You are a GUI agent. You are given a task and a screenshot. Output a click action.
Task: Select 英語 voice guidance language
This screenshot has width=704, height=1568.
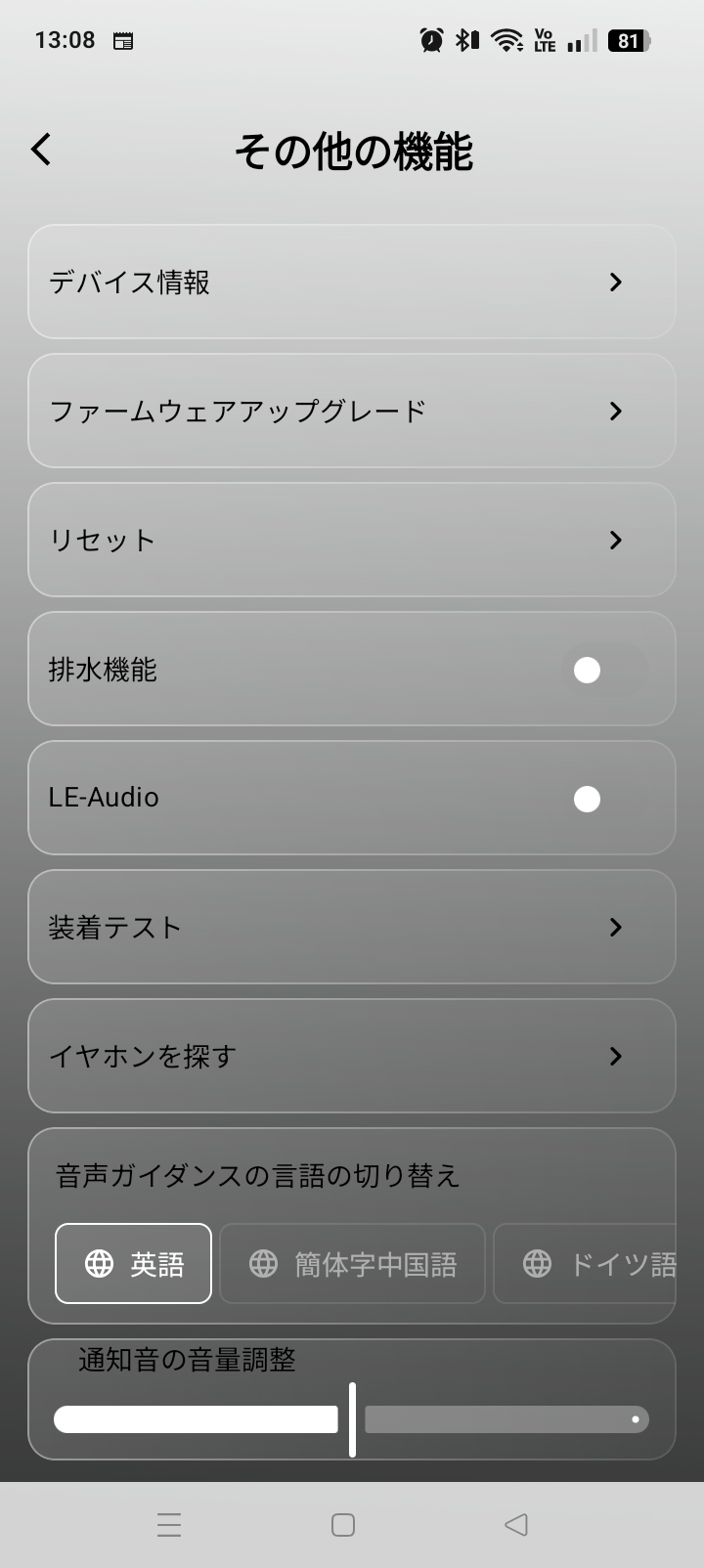pyautogui.click(x=134, y=1263)
